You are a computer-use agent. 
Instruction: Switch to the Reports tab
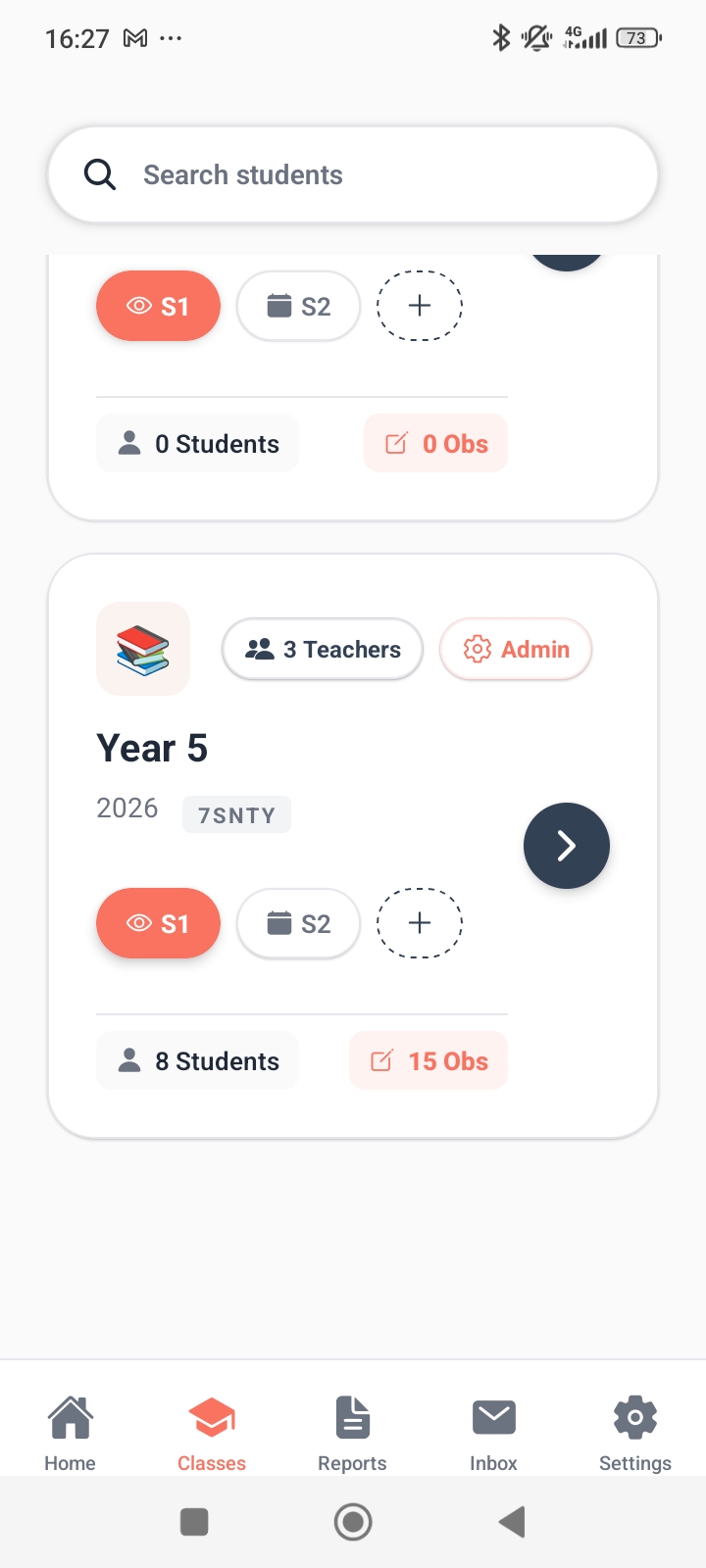(352, 1433)
